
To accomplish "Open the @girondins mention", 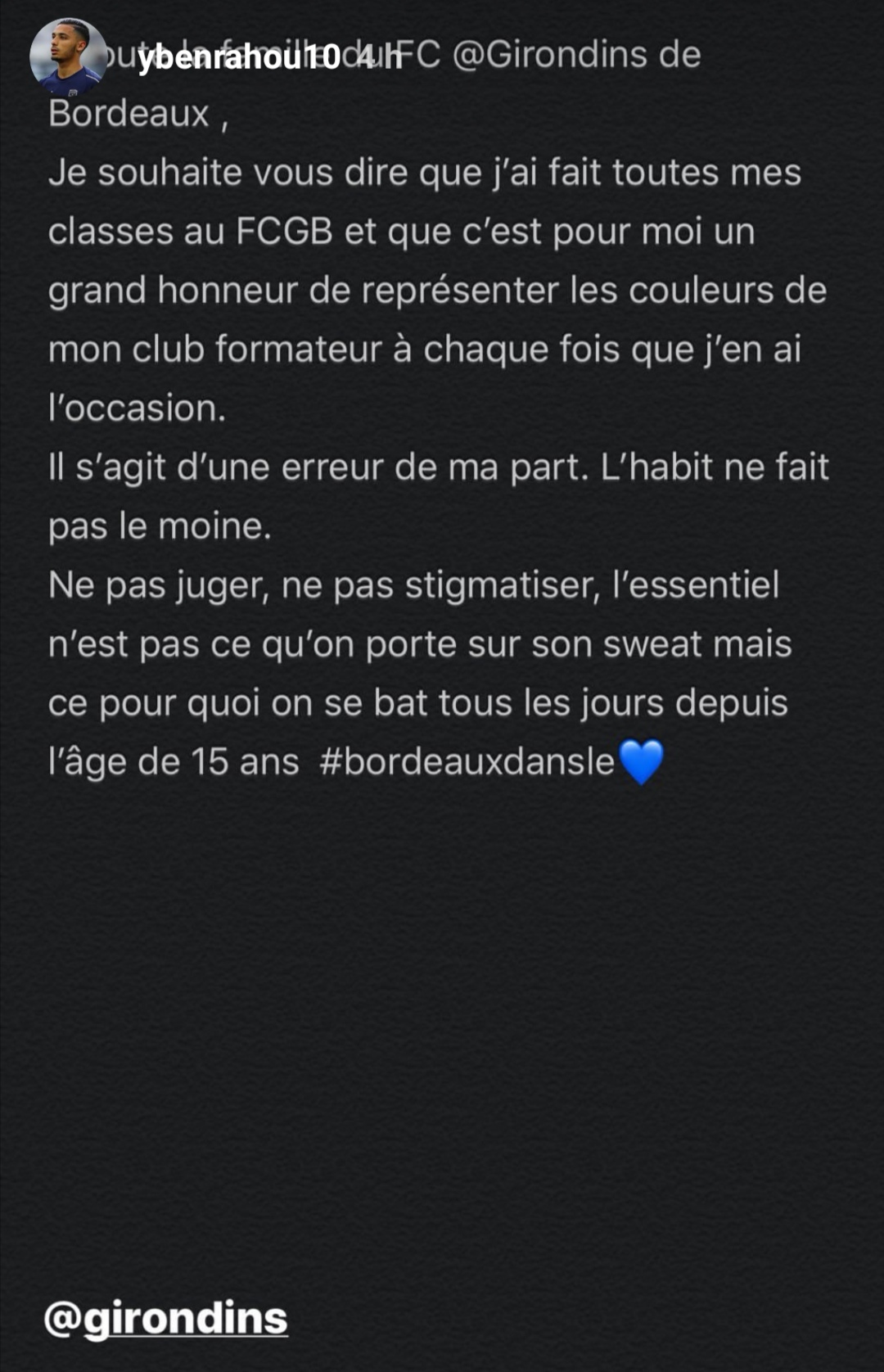I will [x=166, y=1317].
